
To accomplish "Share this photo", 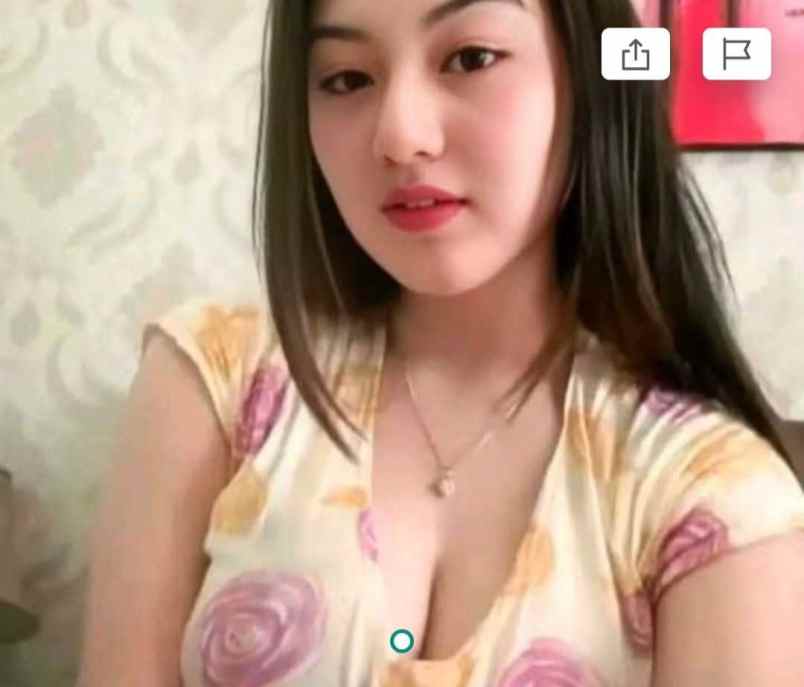I will click(x=635, y=54).
